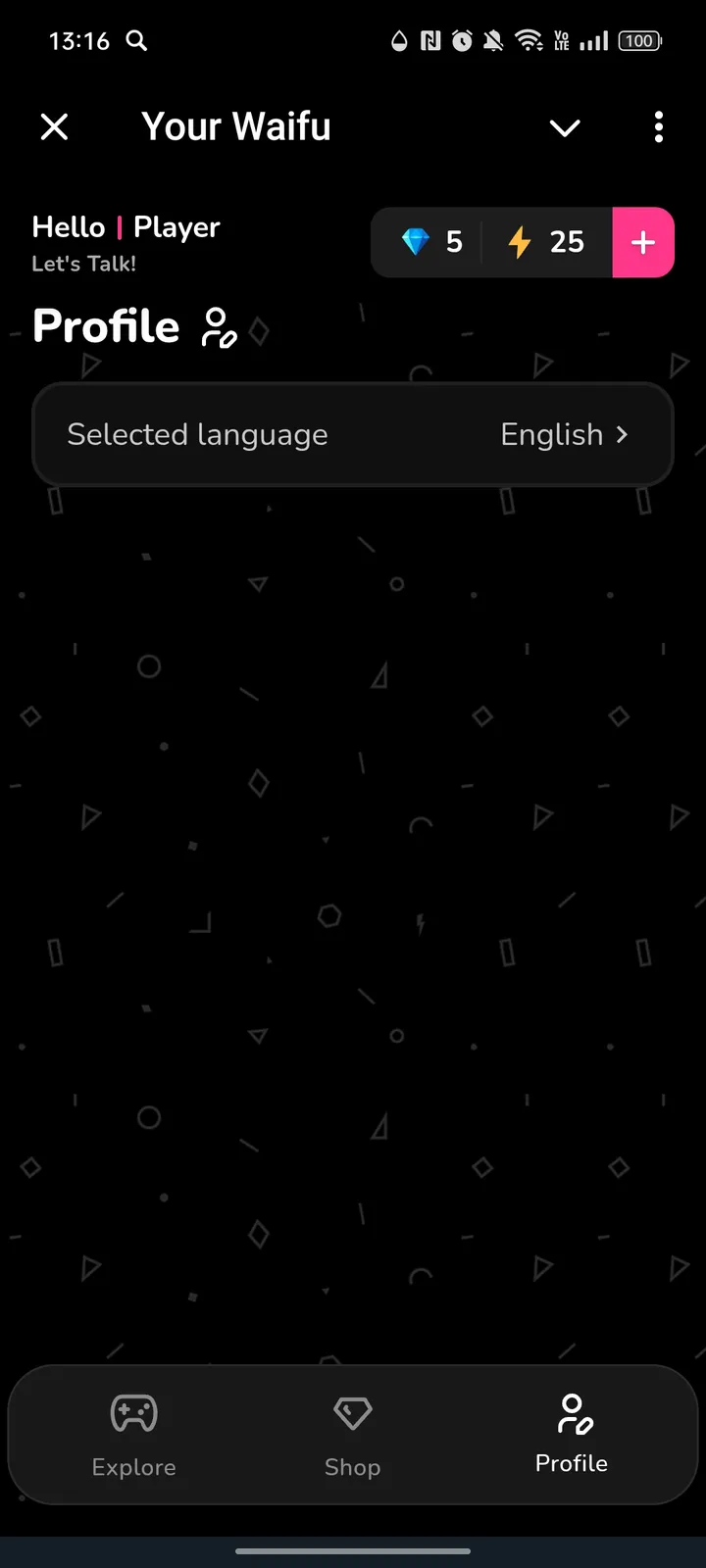This screenshot has height=1568, width=706.
Task: Open the Selected language setting
Action: [x=353, y=434]
